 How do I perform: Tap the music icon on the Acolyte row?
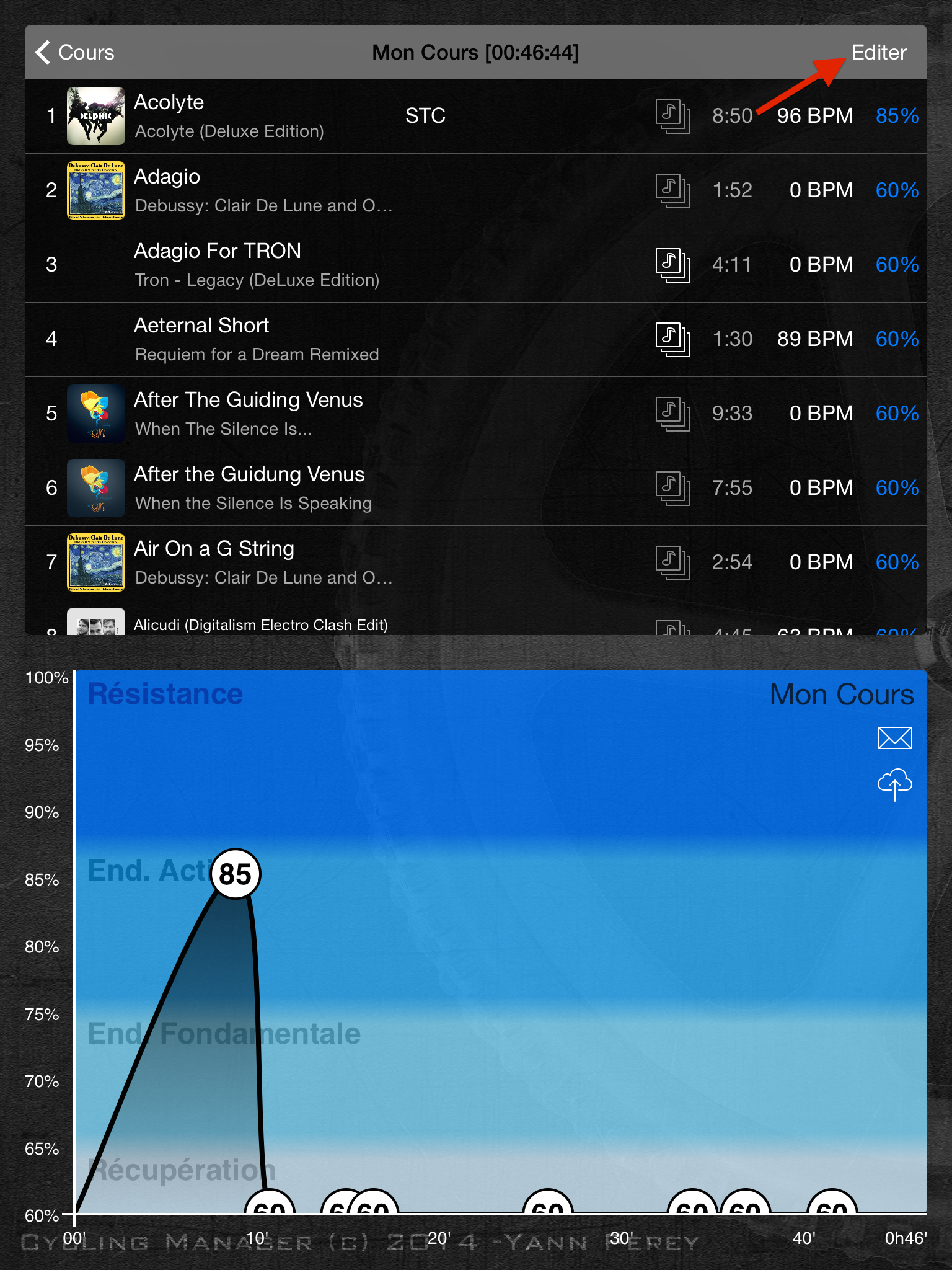(x=672, y=116)
